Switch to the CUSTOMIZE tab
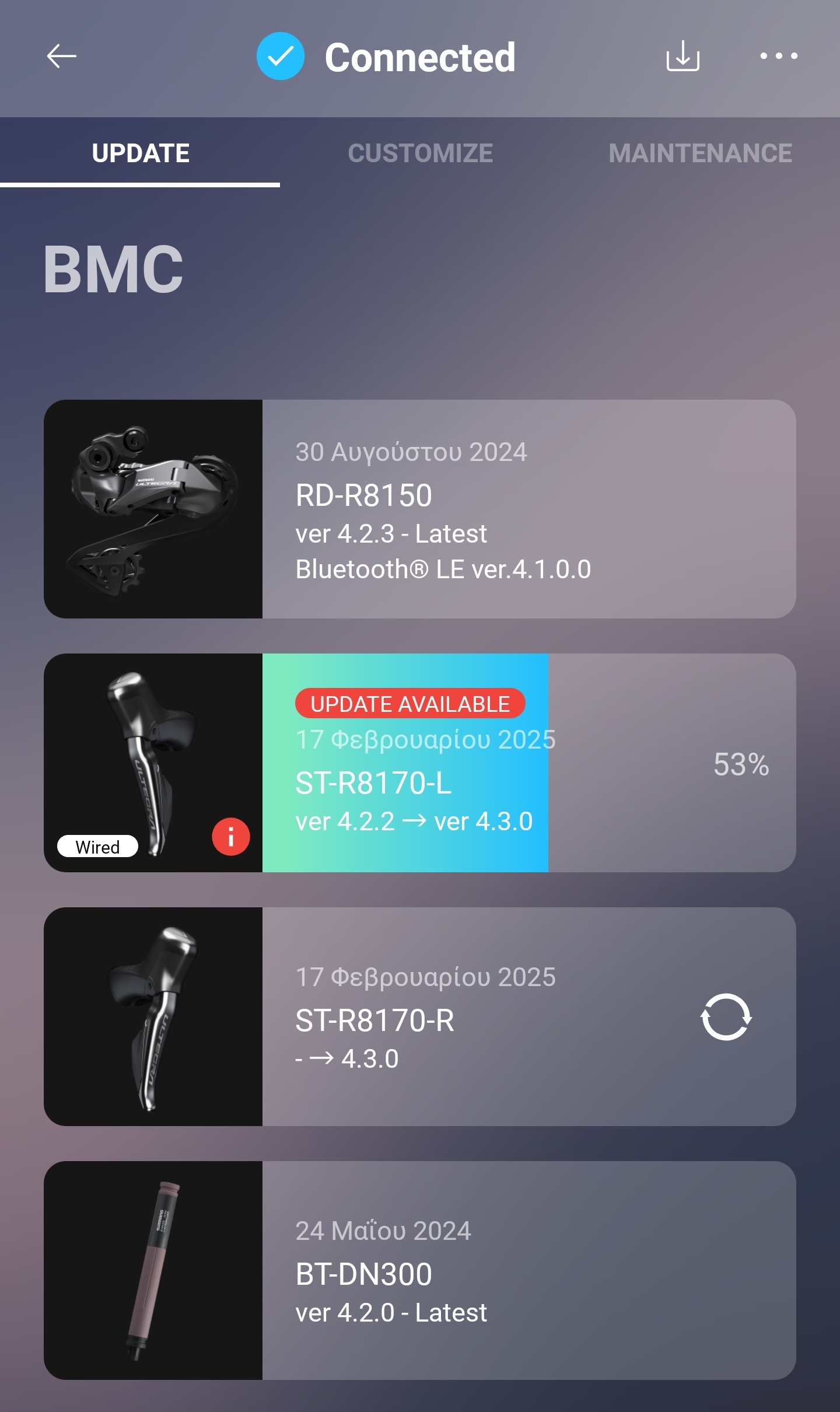The image size is (840, 1412). [420, 153]
